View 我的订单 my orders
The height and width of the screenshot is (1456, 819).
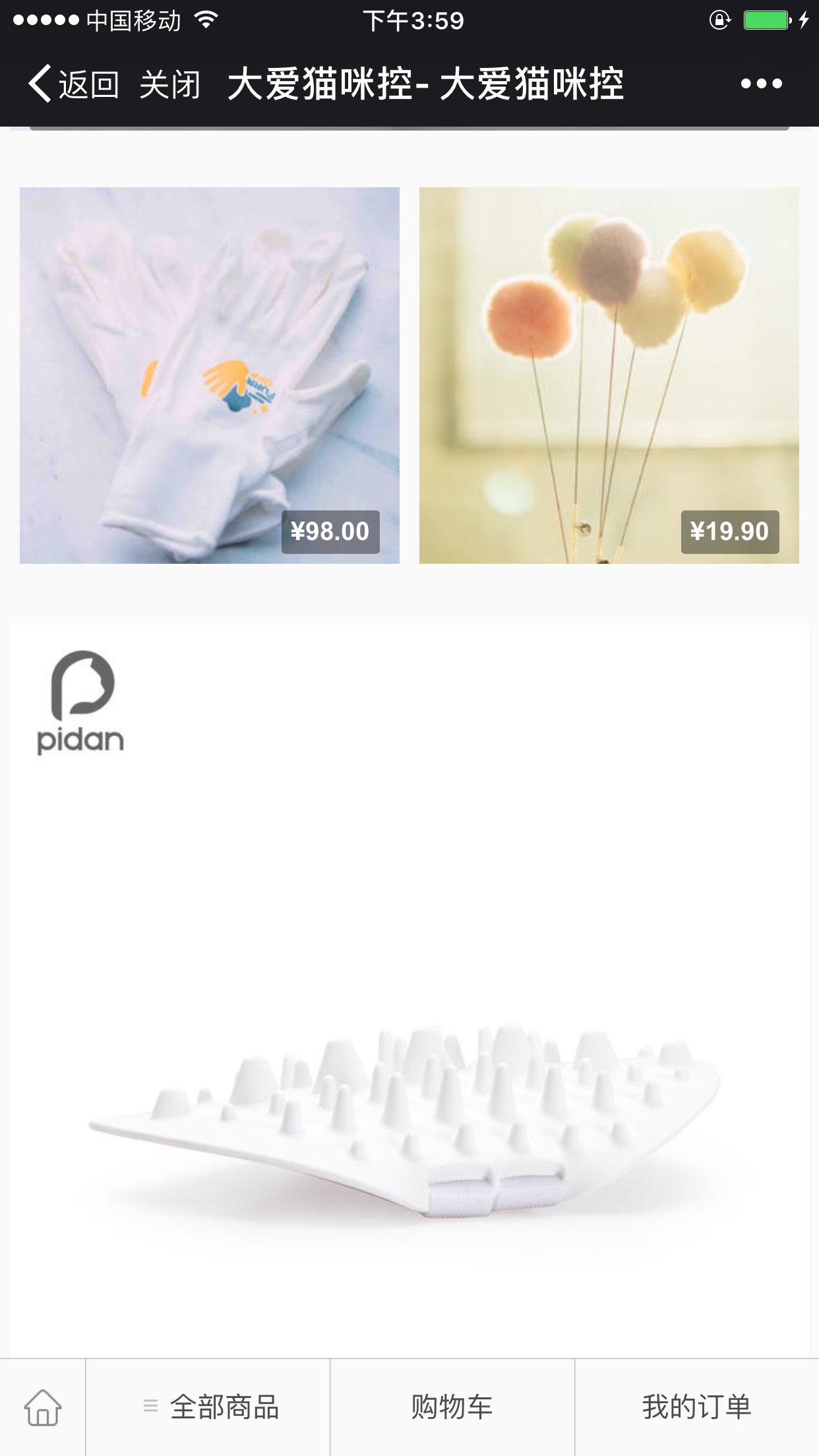(697, 1407)
